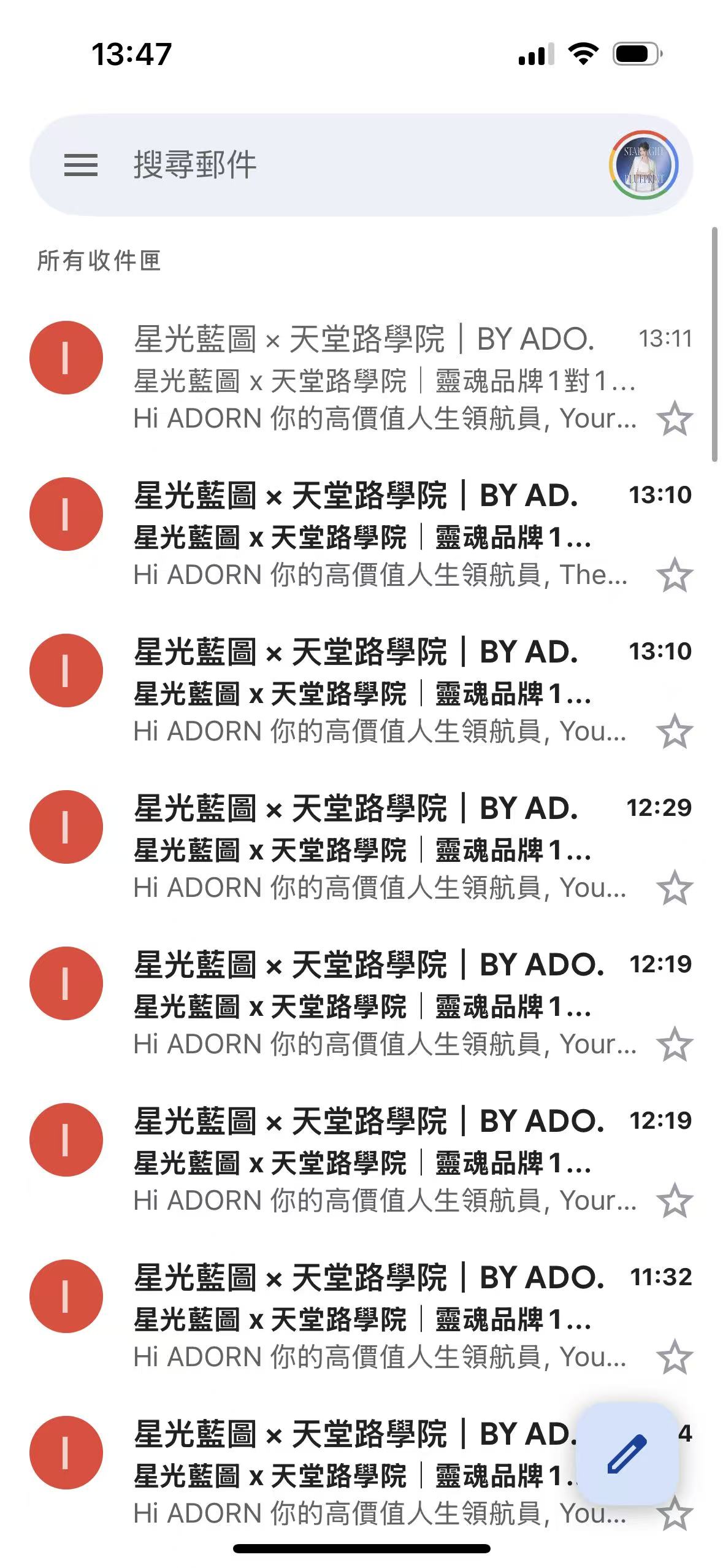Compose a new email with the pencil button
723x1568 pixels.
pos(627,1453)
